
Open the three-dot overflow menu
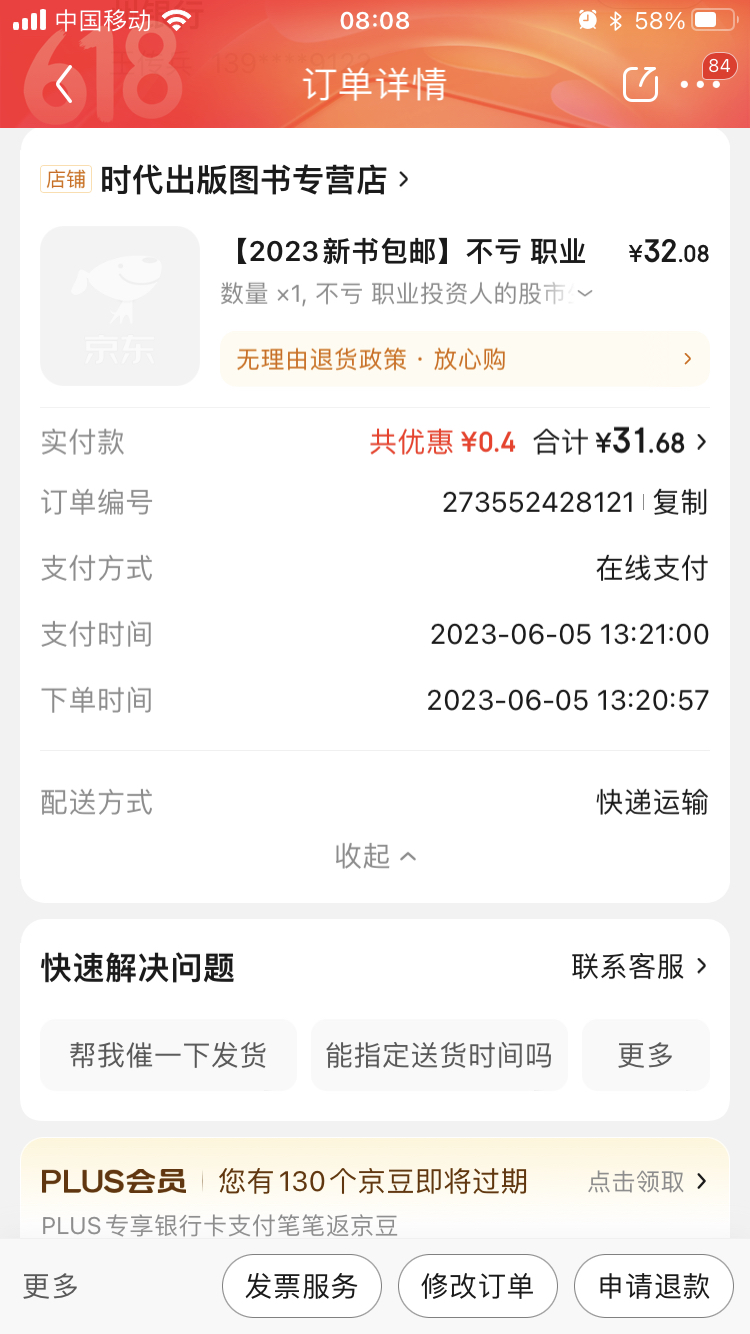(700, 85)
